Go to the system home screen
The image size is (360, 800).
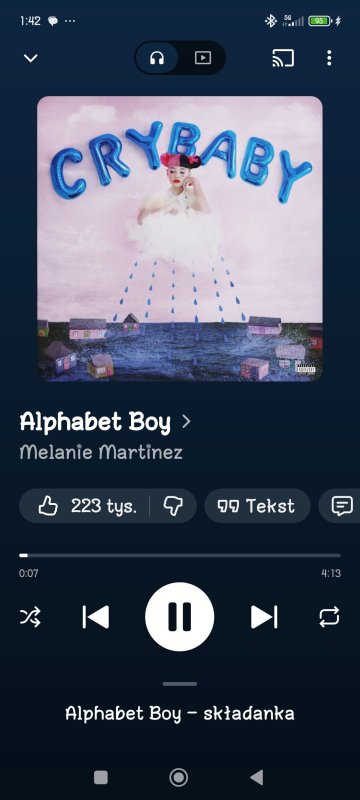(x=178, y=777)
